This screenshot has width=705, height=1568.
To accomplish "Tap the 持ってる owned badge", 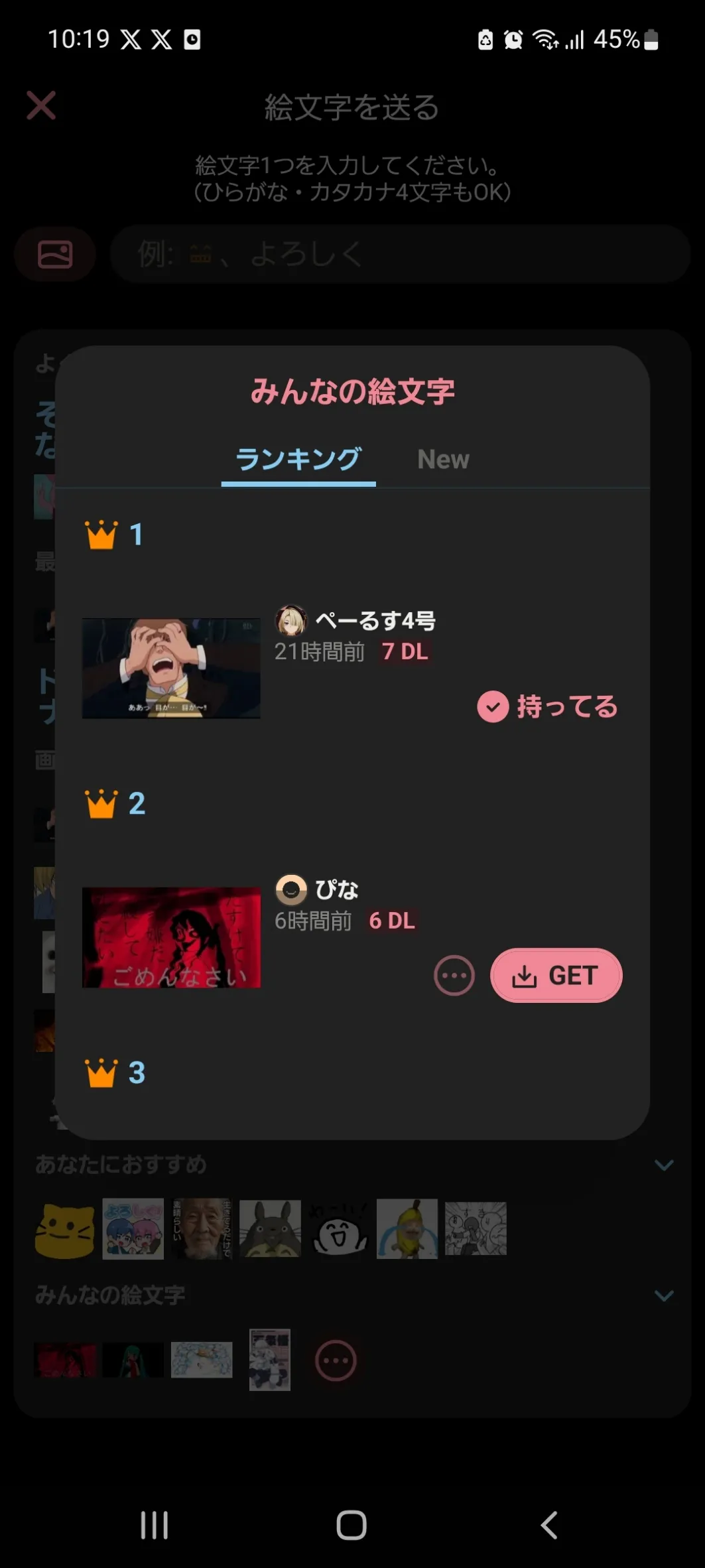I will click(x=548, y=706).
